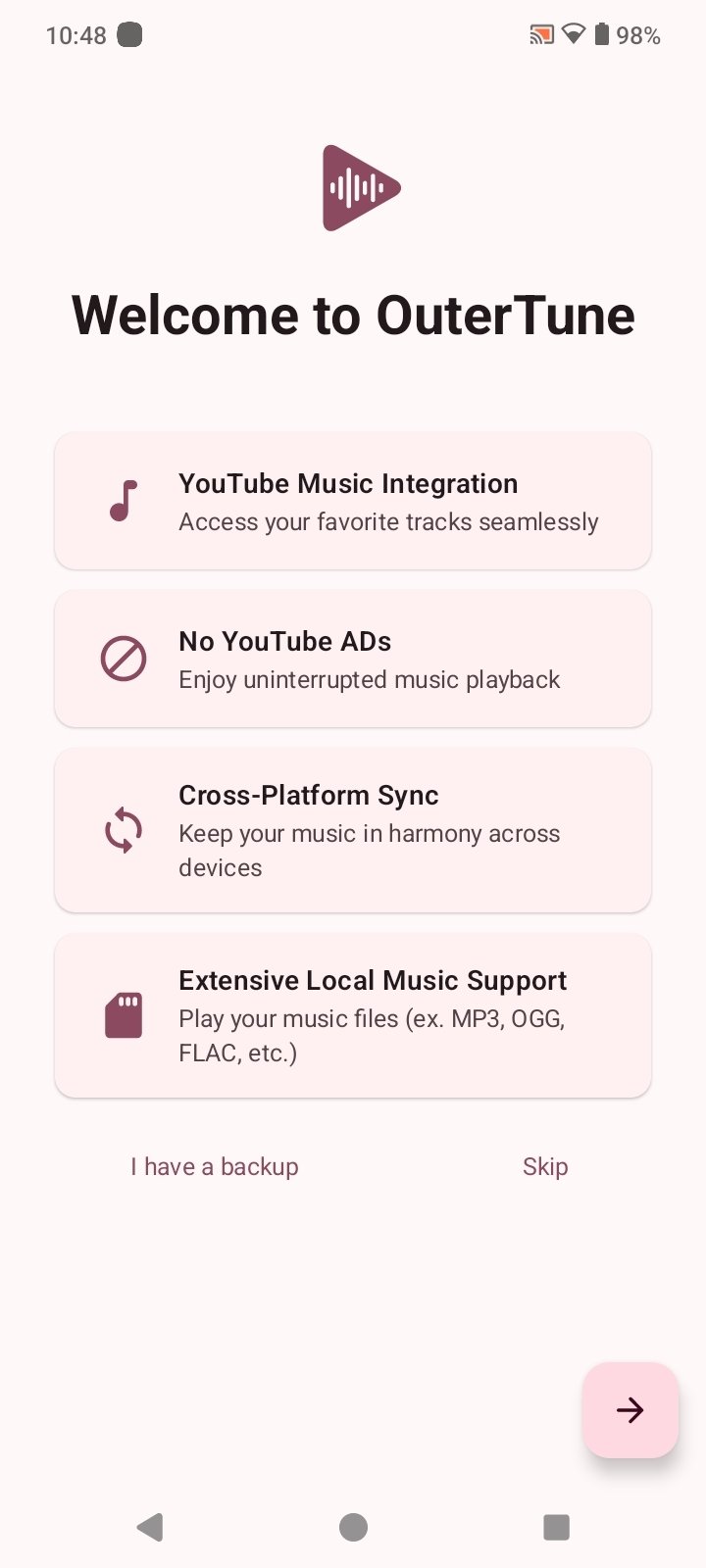Click the SD card icon for local music support
Screen dimensions: 706x1568
pos(124,1015)
